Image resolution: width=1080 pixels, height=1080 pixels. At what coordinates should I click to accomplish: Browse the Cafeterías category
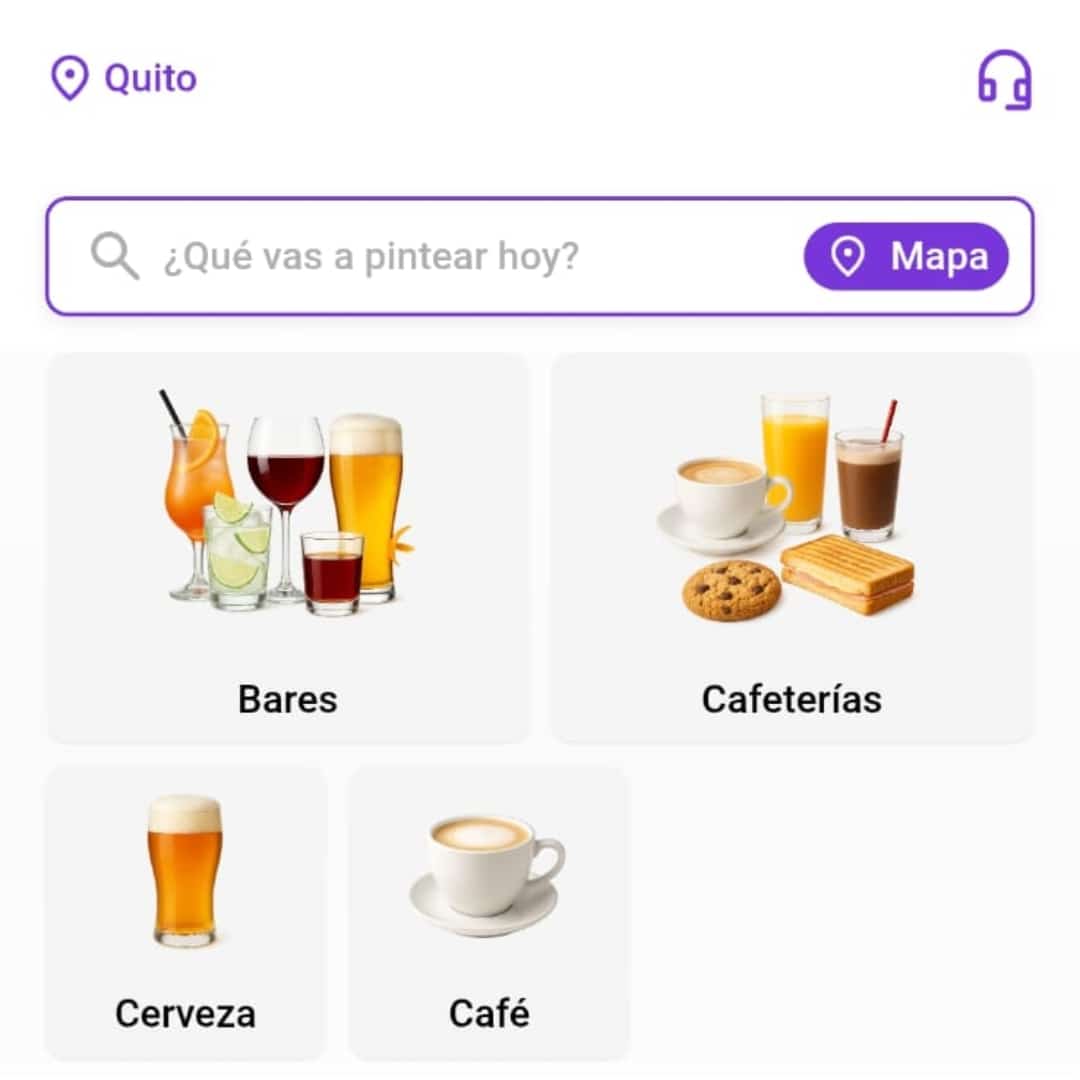(x=791, y=547)
